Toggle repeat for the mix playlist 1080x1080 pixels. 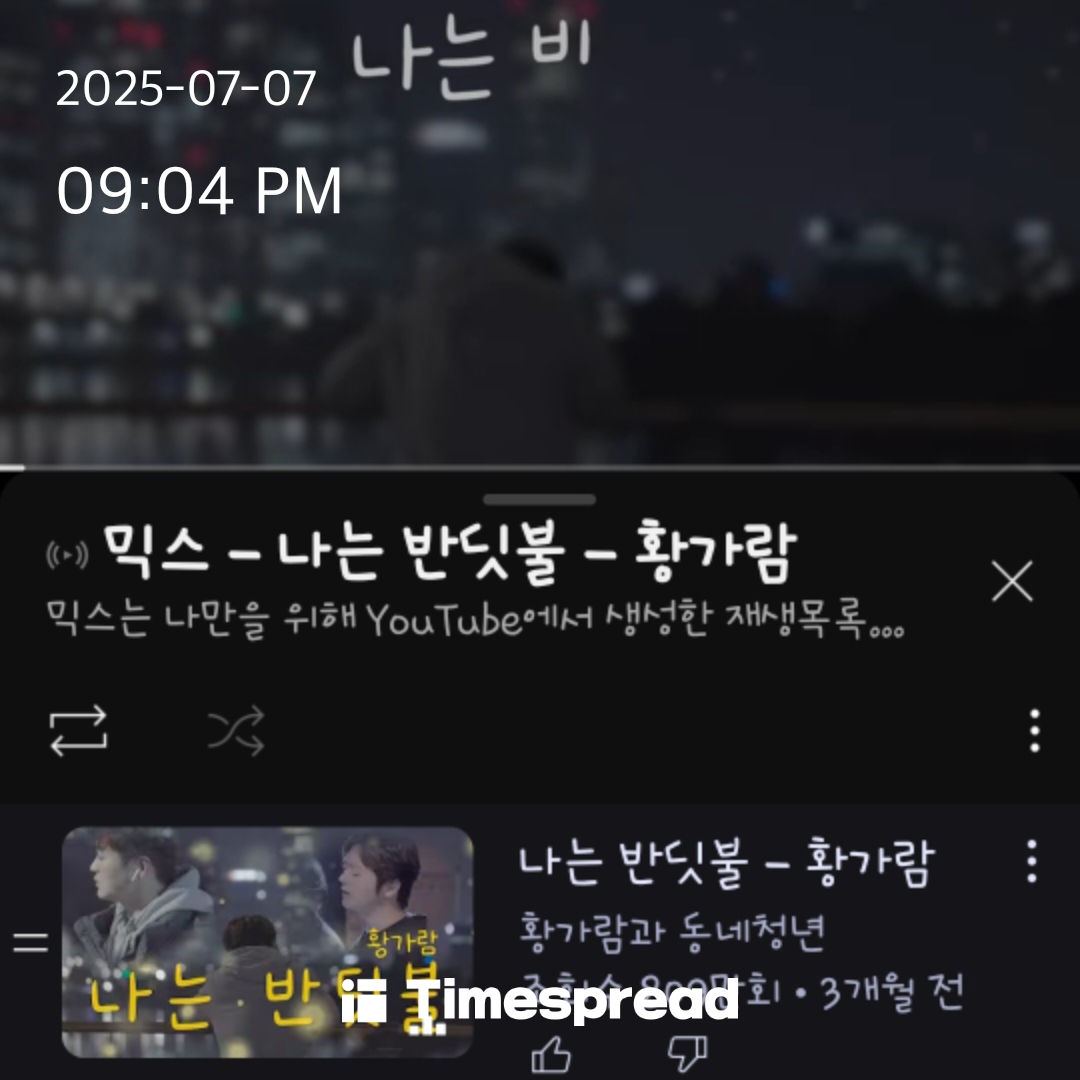tap(79, 731)
